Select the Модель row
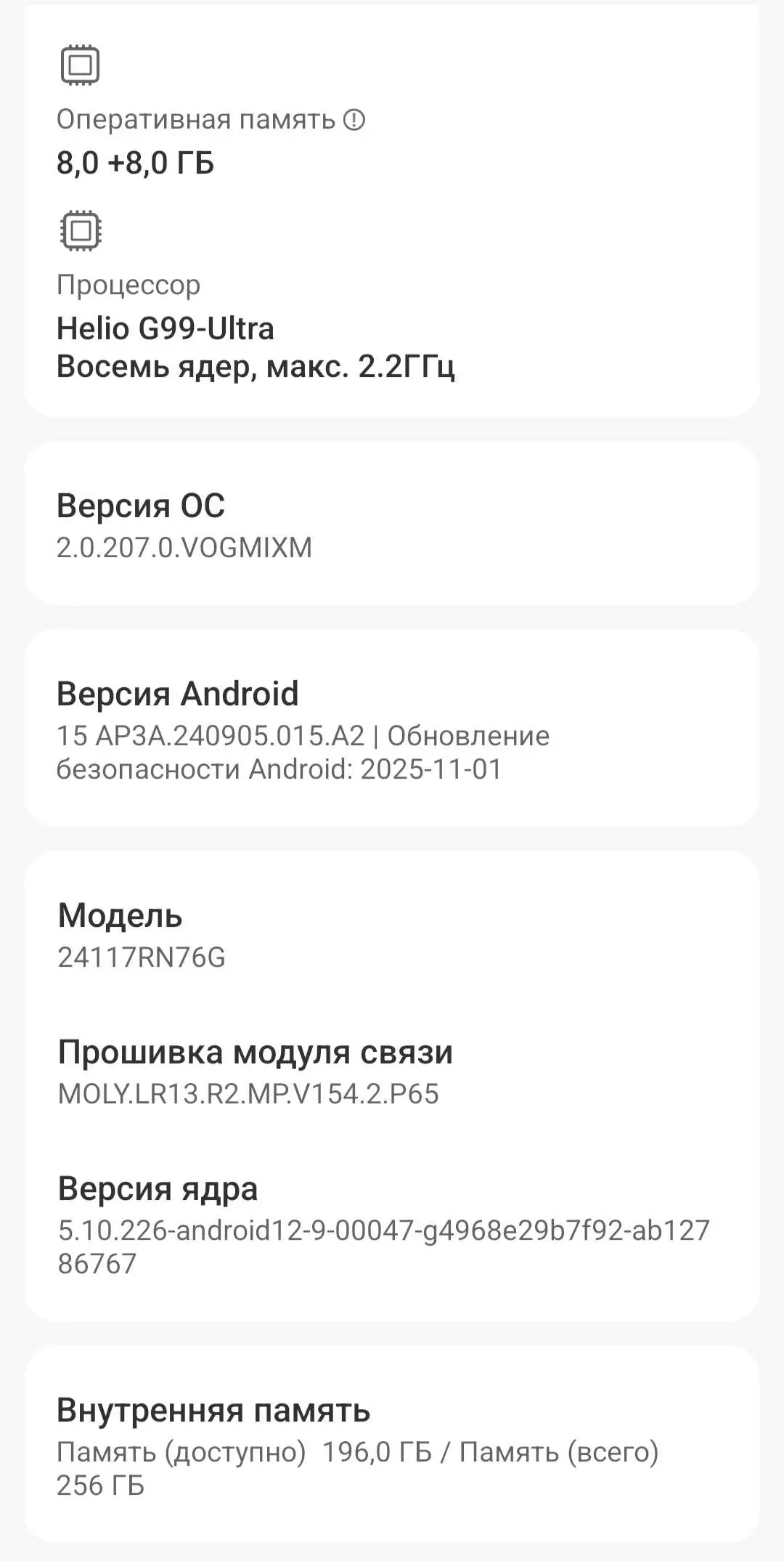Viewport: 784px width, 1561px height. coord(392,935)
